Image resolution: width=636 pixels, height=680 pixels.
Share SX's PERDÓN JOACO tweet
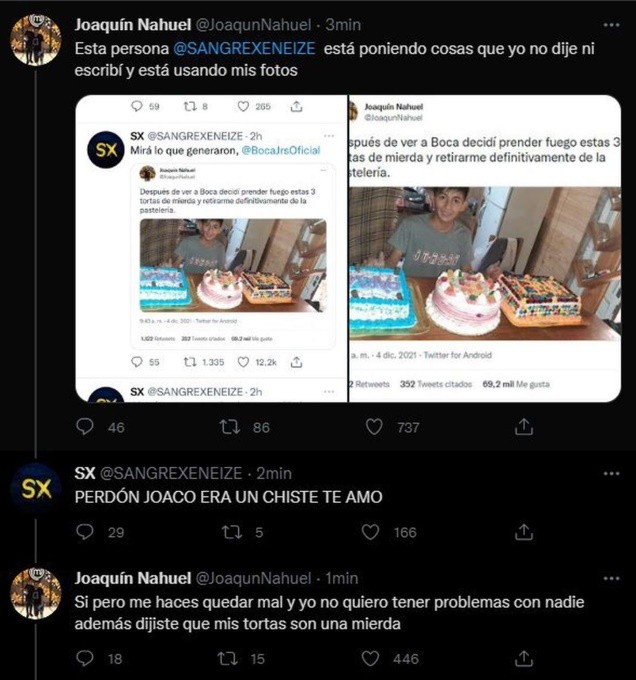pyautogui.click(x=523, y=532)
